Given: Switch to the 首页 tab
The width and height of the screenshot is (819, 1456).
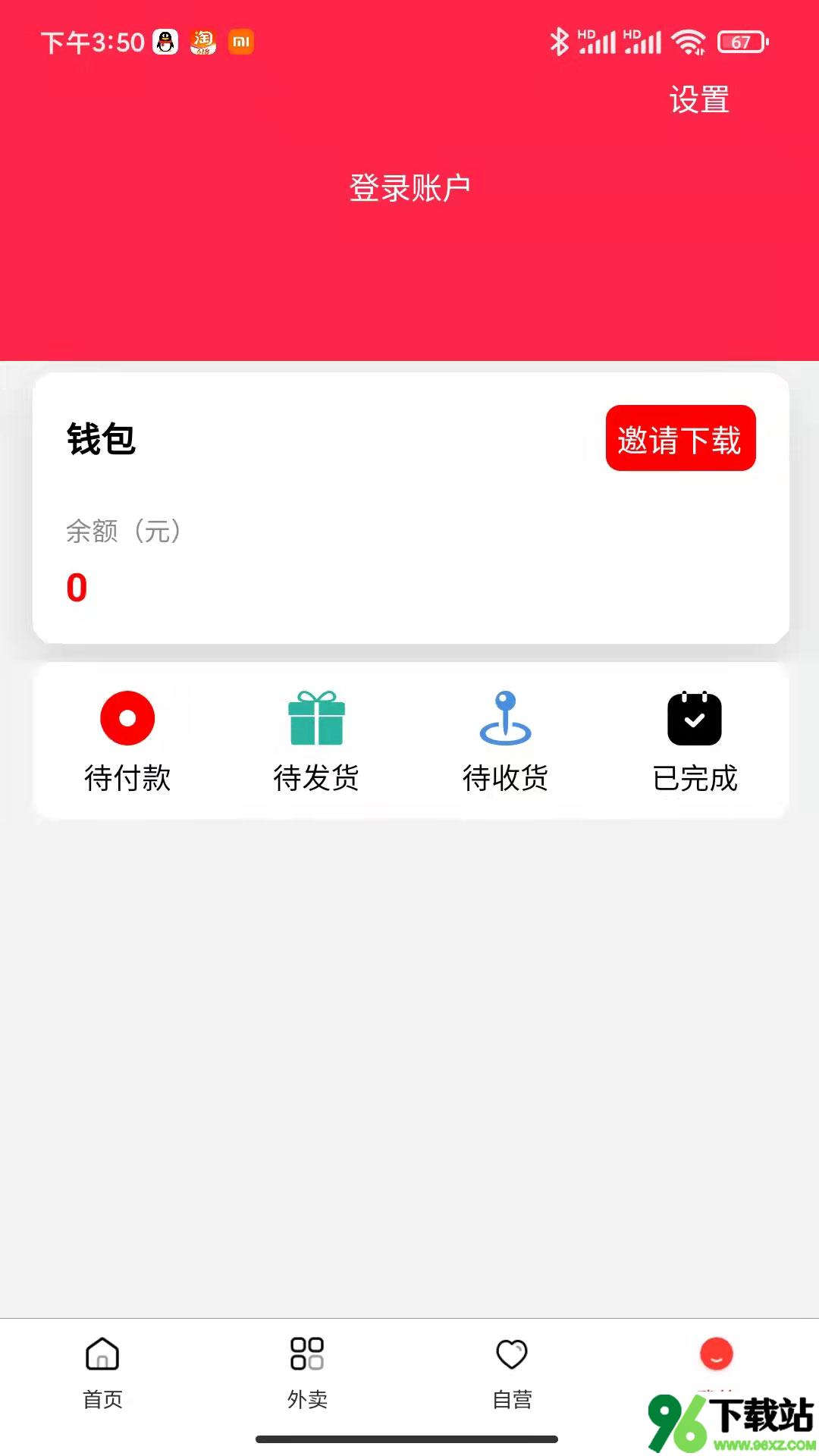Looking at the screenshot, I should coord(102,1373).
